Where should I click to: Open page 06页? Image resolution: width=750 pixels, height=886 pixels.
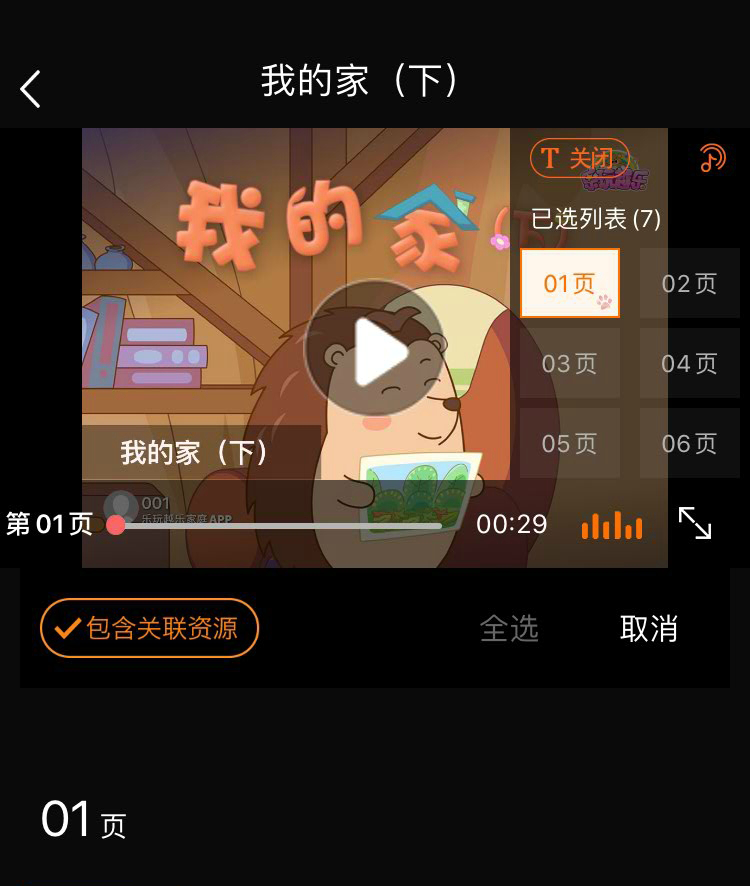[x=689, y=443]
